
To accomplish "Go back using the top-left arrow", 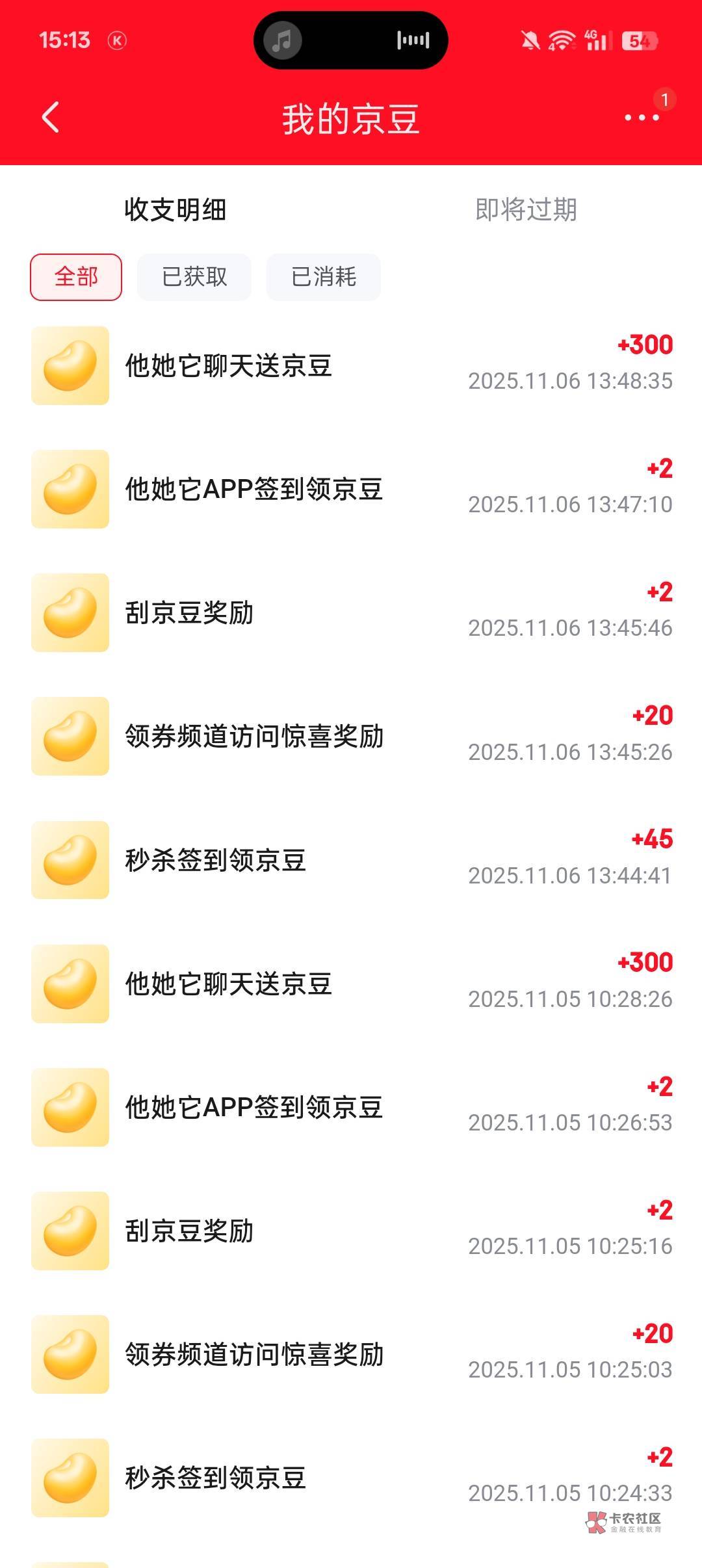I will coord(51,118).
